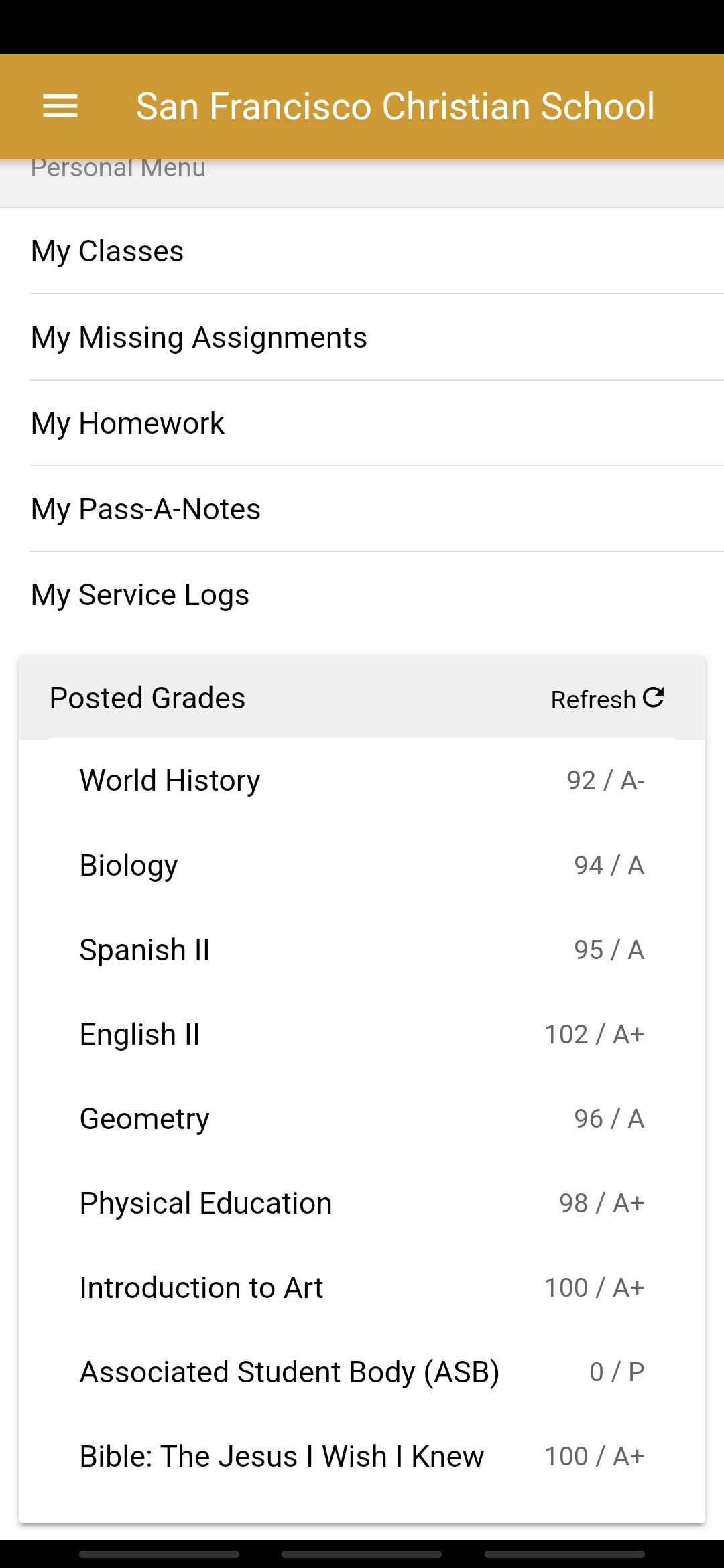Select the Geometry grade row
The width and height of the screenshot is (724, 1568).
pyautogui.click(x=362, y=1118)
